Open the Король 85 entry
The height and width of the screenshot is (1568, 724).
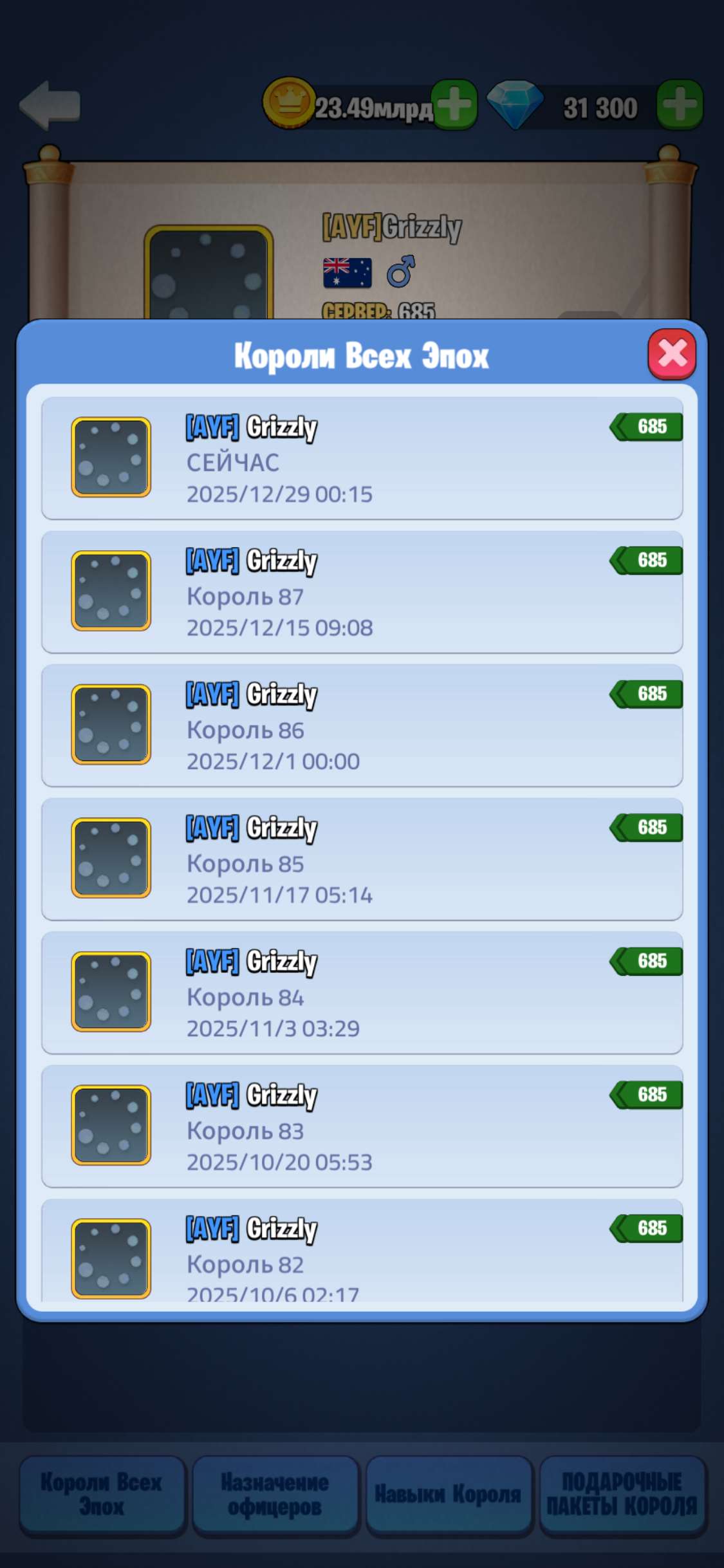[x=362, y=859]
